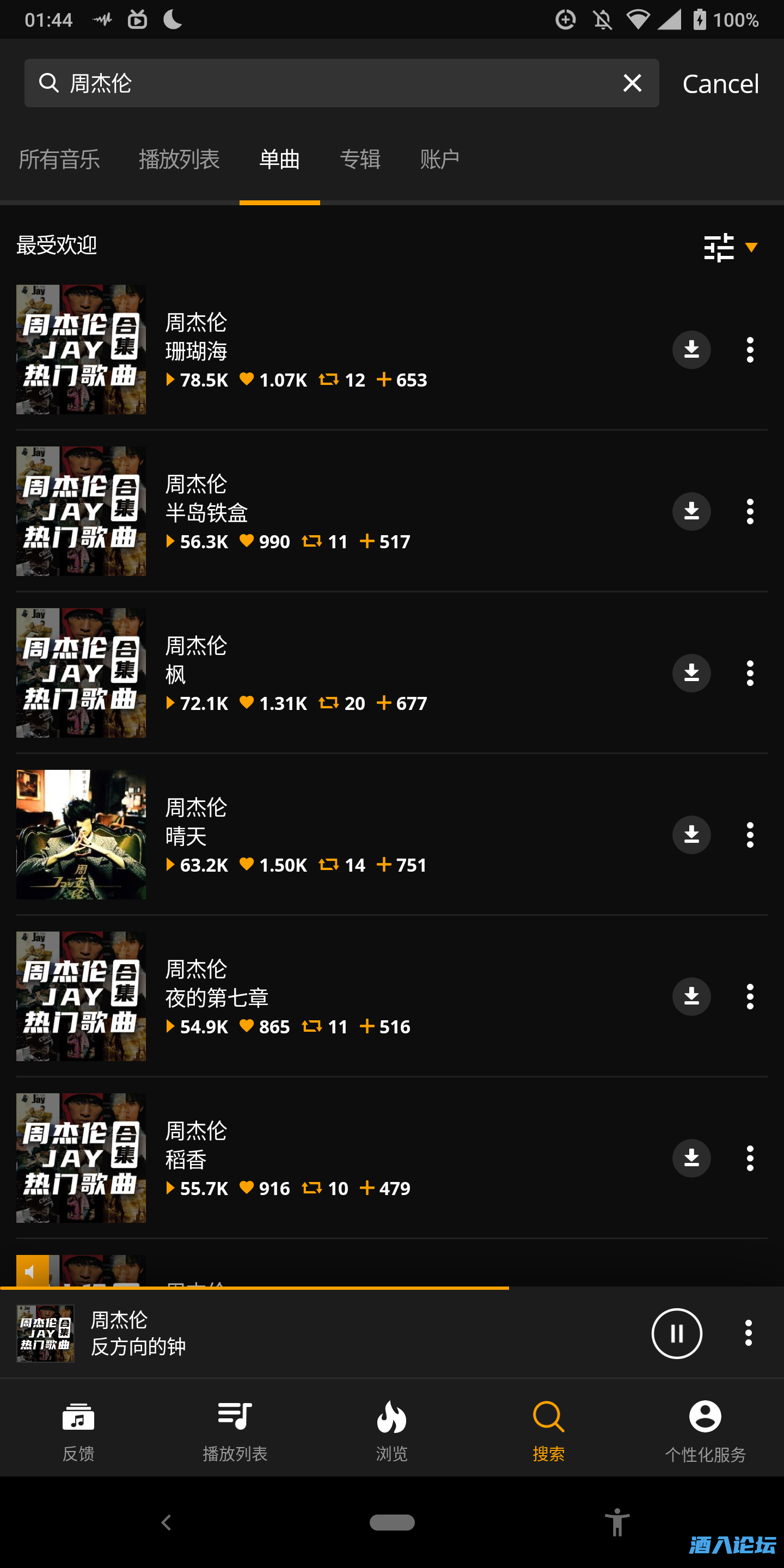
Task: Open the three-dot menu for 夜的第七章
Action: pyautogui.click(x=749, y=996)
